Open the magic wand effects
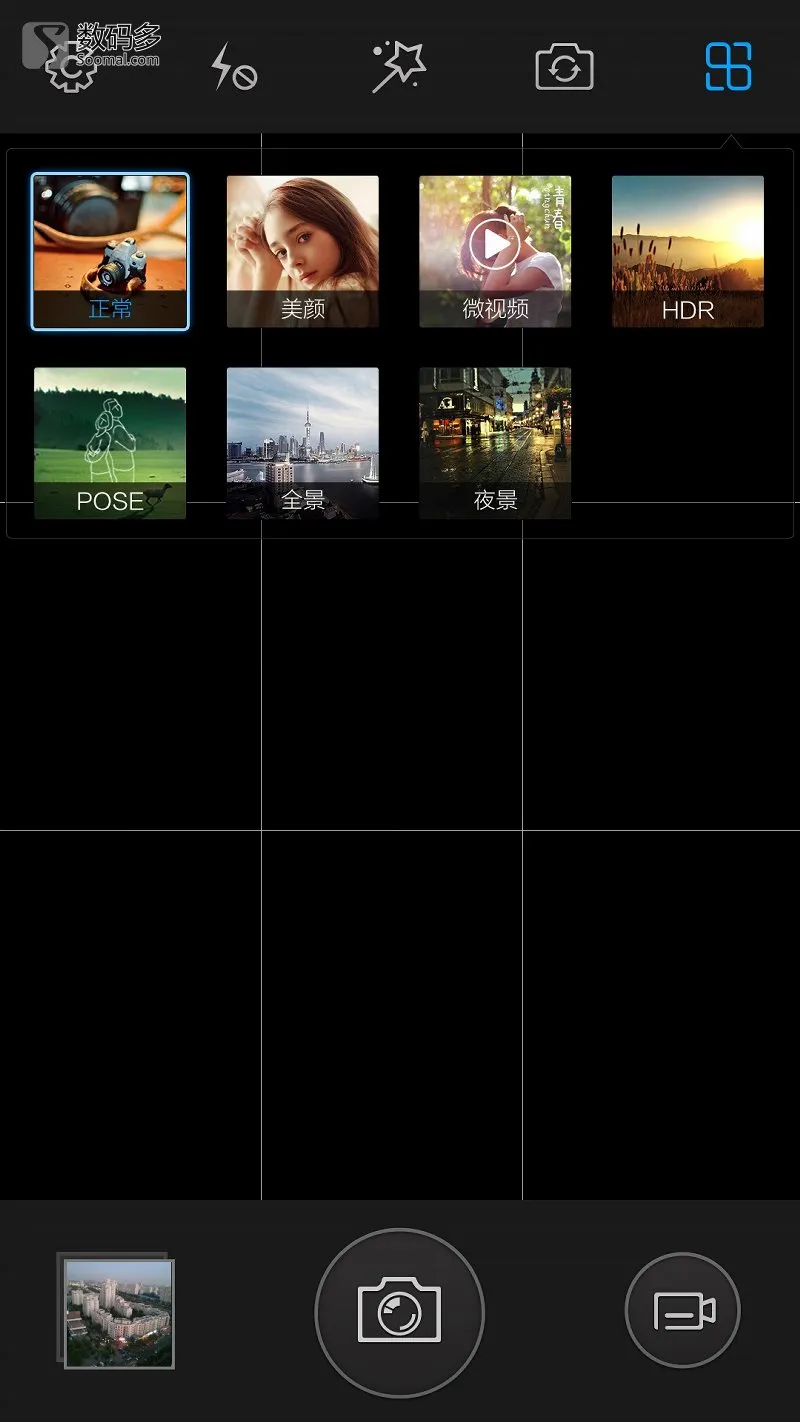Image resolution: width=800 pixels, height=1422 pixels. [399, 67]
